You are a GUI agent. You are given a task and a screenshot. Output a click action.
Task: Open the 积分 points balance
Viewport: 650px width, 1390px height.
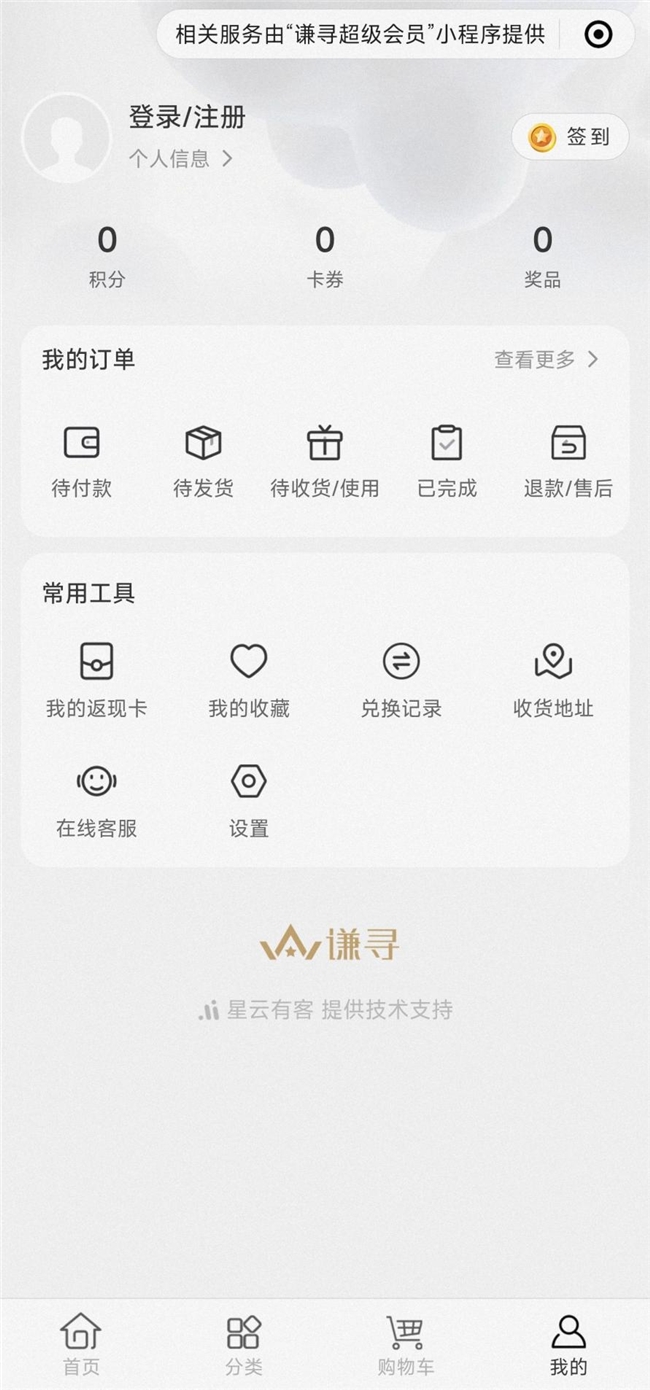point(107,255)
